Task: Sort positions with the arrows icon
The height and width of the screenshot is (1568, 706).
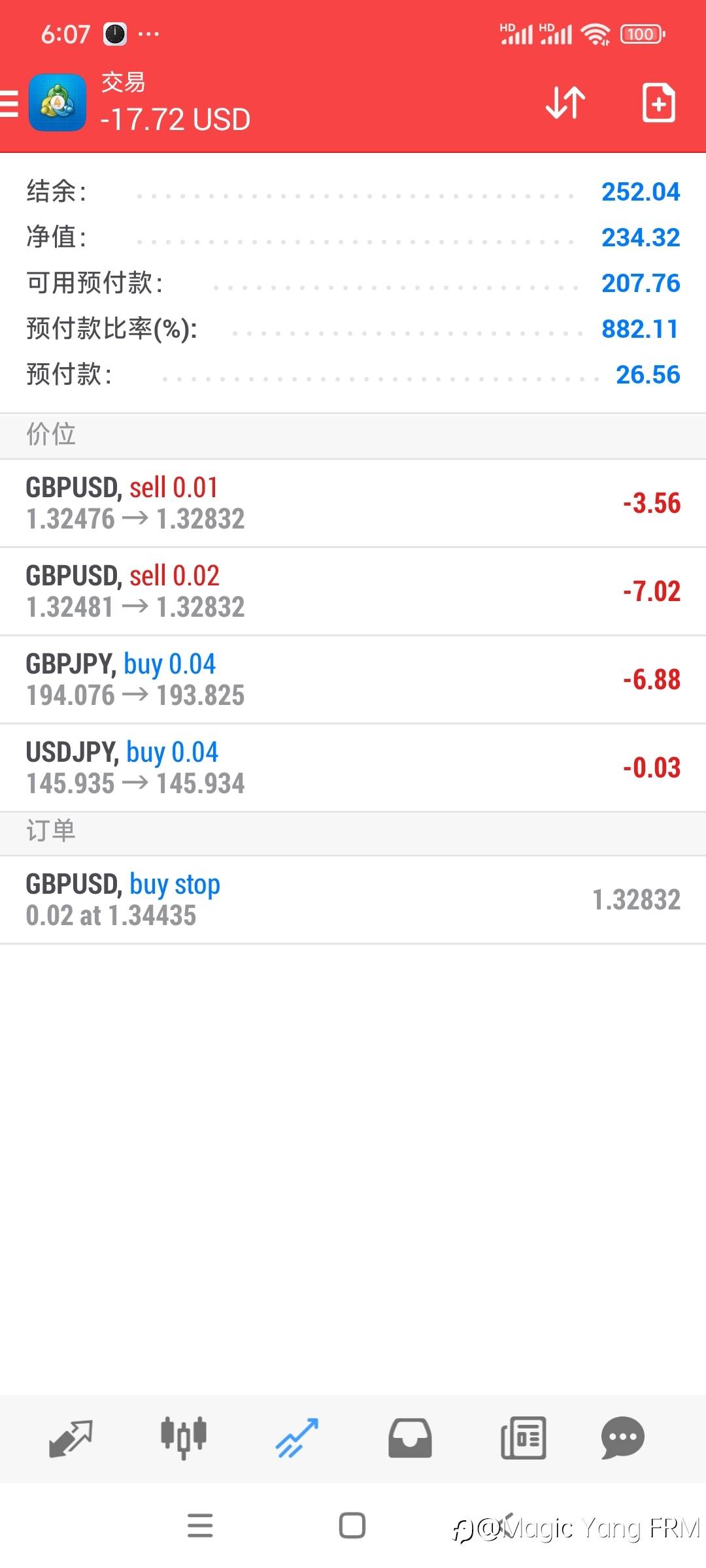Action: pyautogui.click(x=565, y=103)
